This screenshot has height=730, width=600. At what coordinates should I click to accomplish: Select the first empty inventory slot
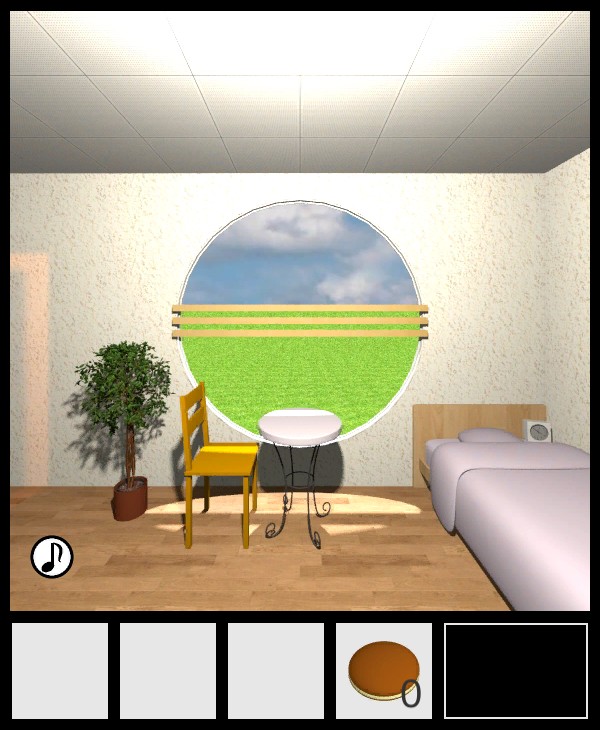pos(60,671)
